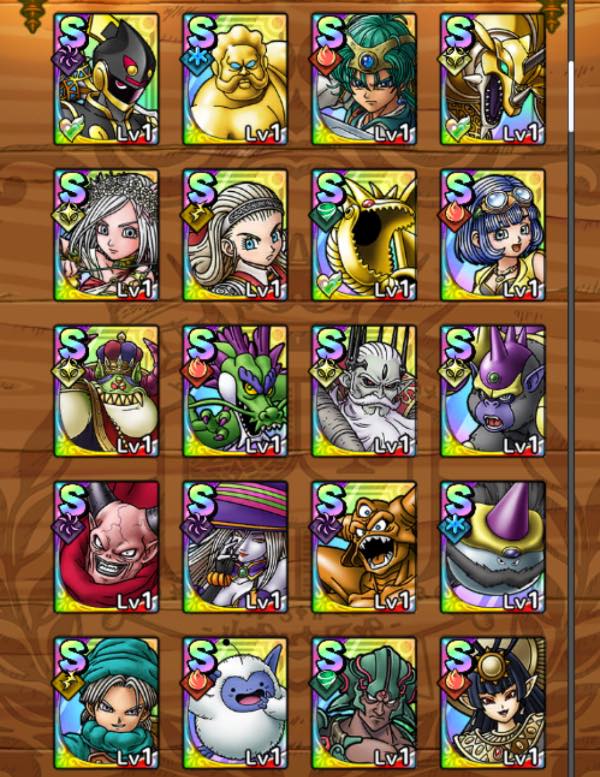Open the golden bearded man card

[x=235, y=80]
